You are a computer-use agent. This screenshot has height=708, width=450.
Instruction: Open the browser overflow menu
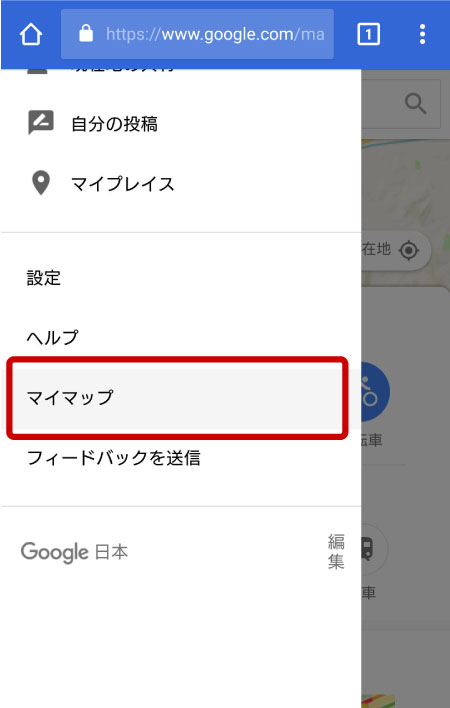pyautogui.click(x=422, y=34)
